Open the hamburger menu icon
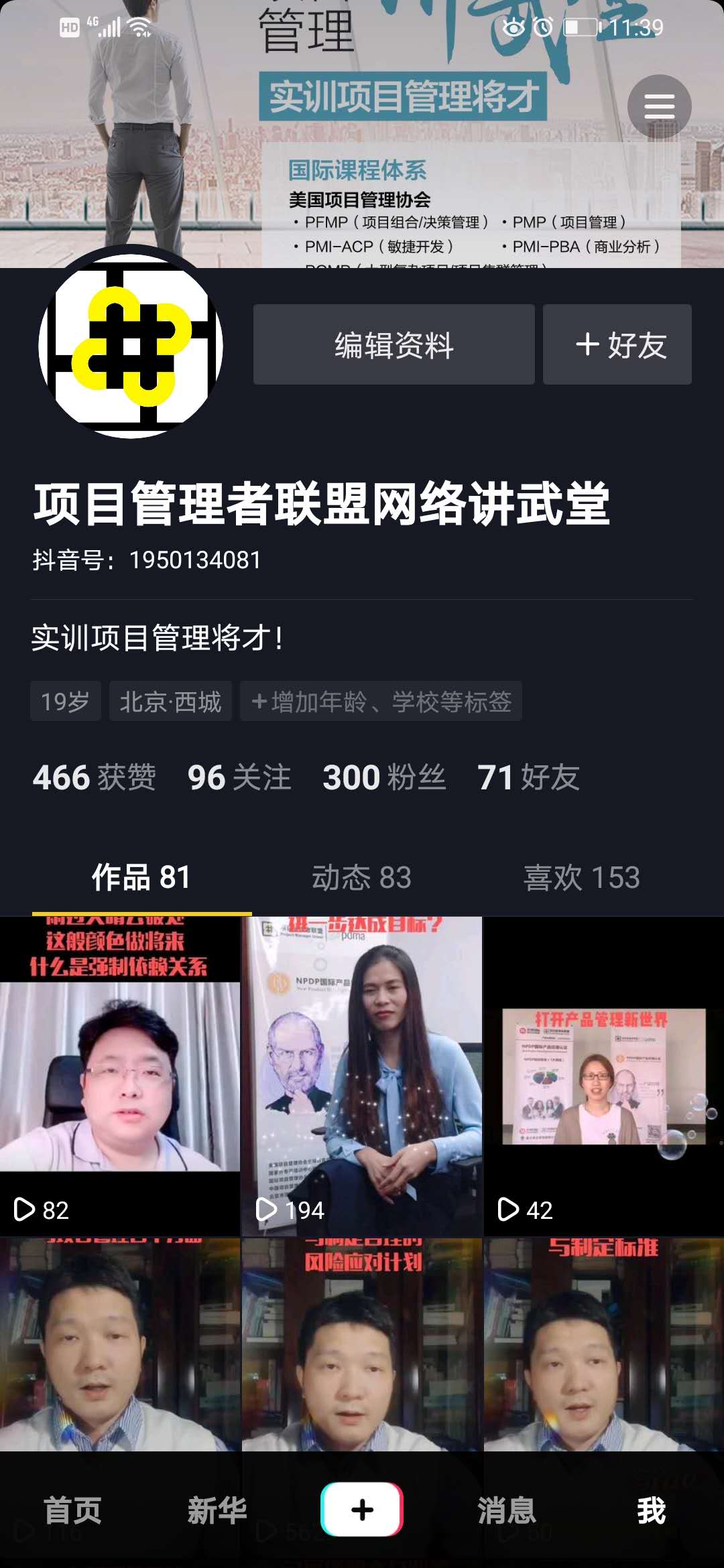The height and width of the screenshot is (1568, 724). click(659, 107)
